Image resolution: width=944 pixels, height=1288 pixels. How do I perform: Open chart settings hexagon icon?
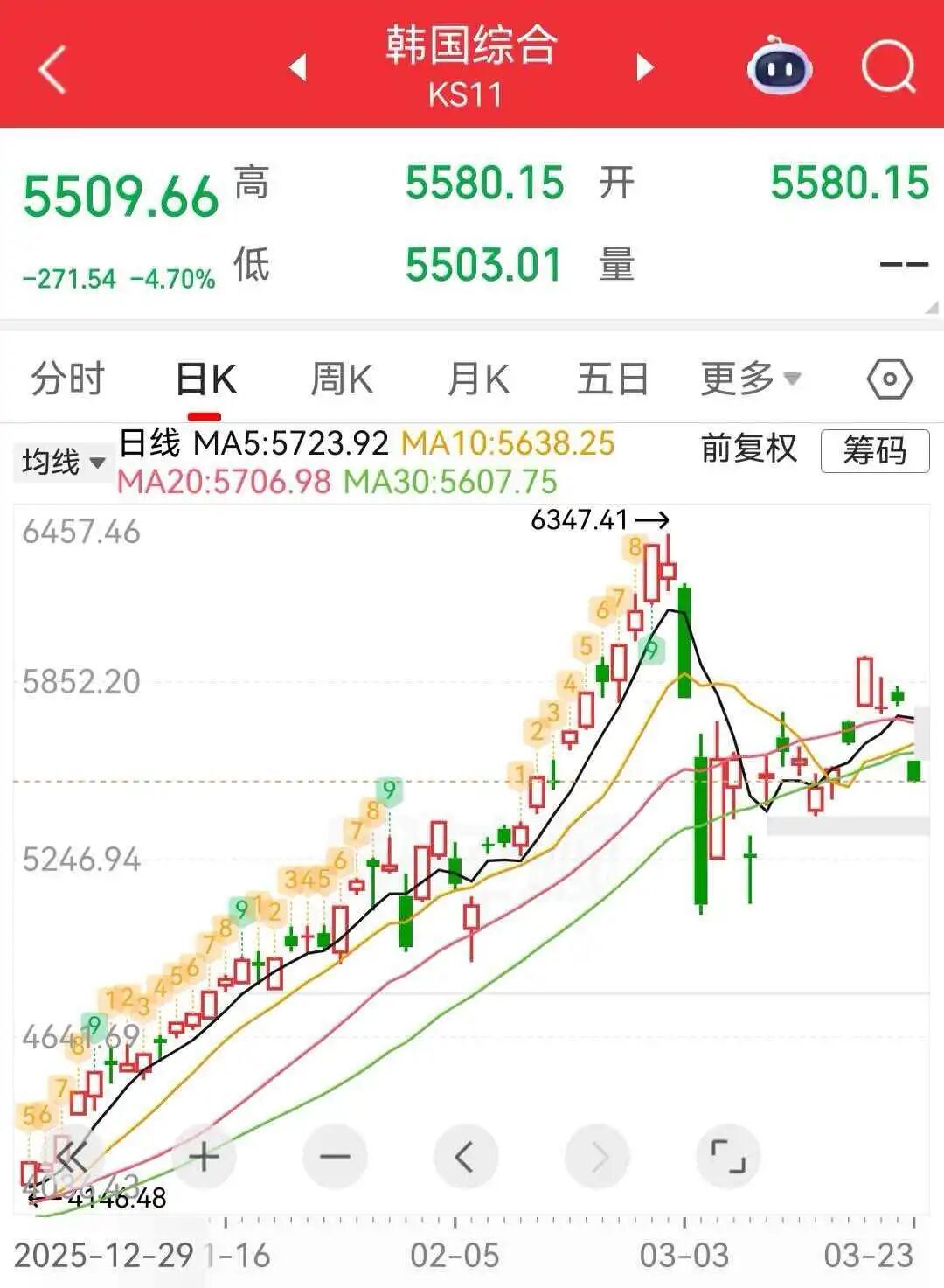[x=889, y=379]
